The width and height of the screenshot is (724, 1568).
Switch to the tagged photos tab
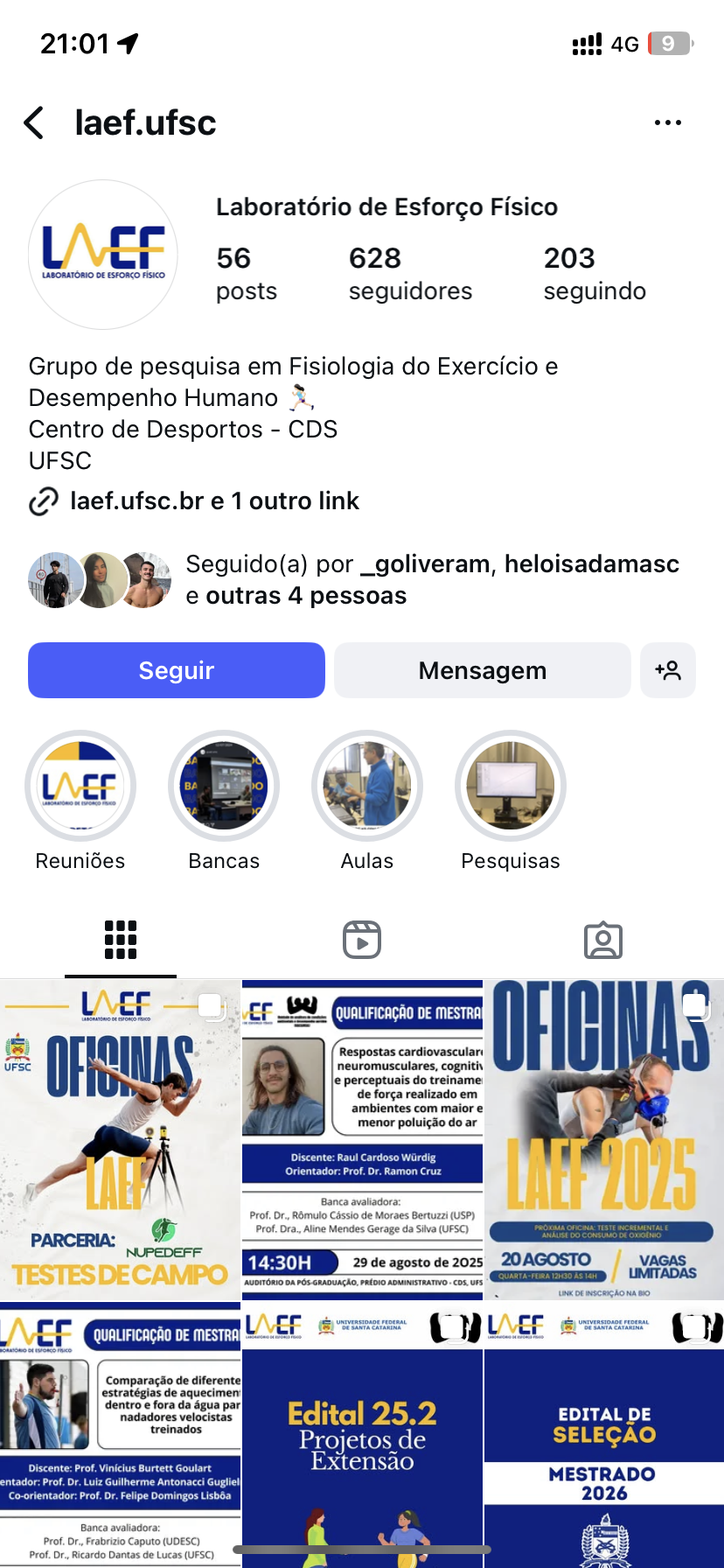coord(603,941)
